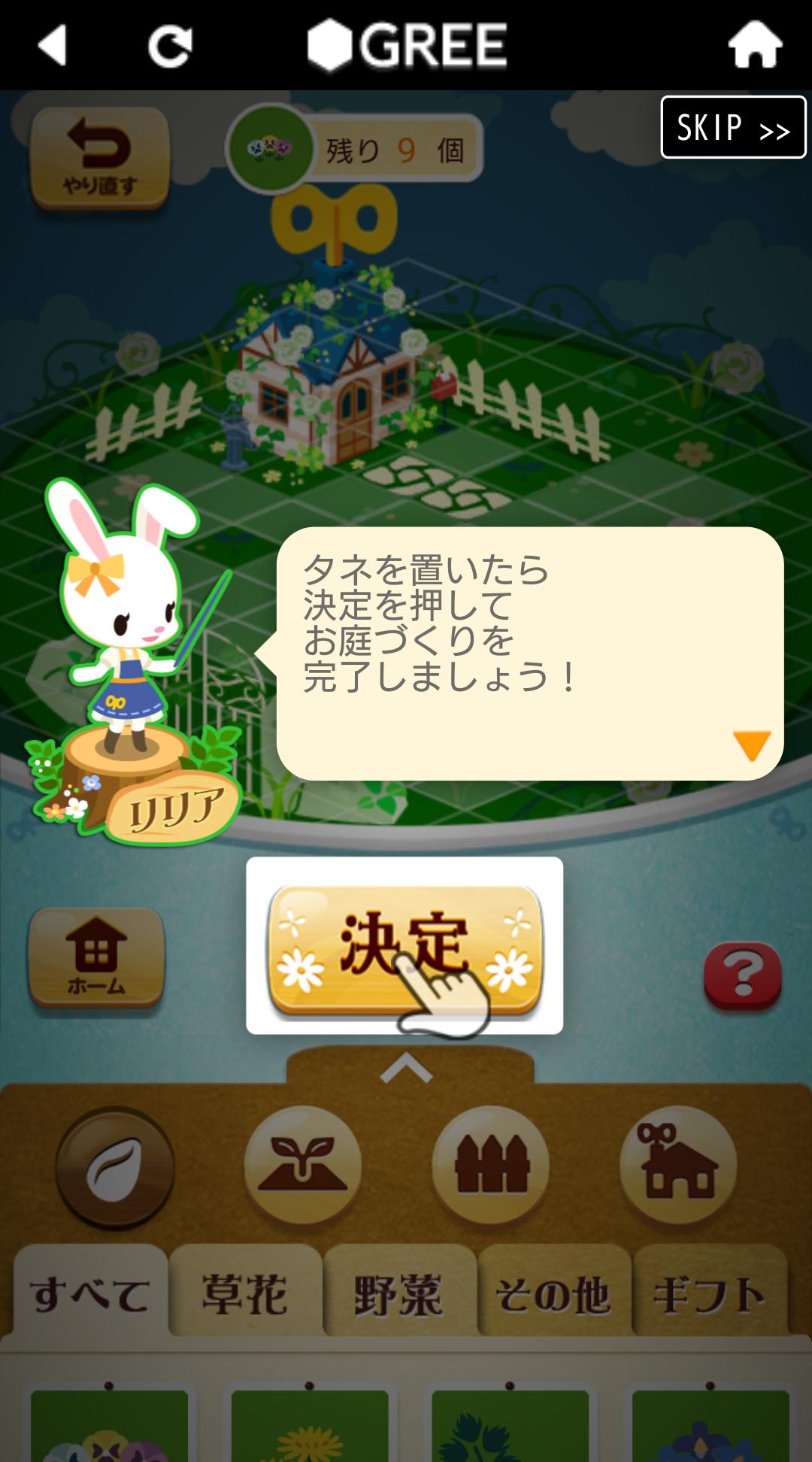Screen dimensions: 812x1462
Task: Advance dialogue with orange arrow
Action: pos(752,745)
